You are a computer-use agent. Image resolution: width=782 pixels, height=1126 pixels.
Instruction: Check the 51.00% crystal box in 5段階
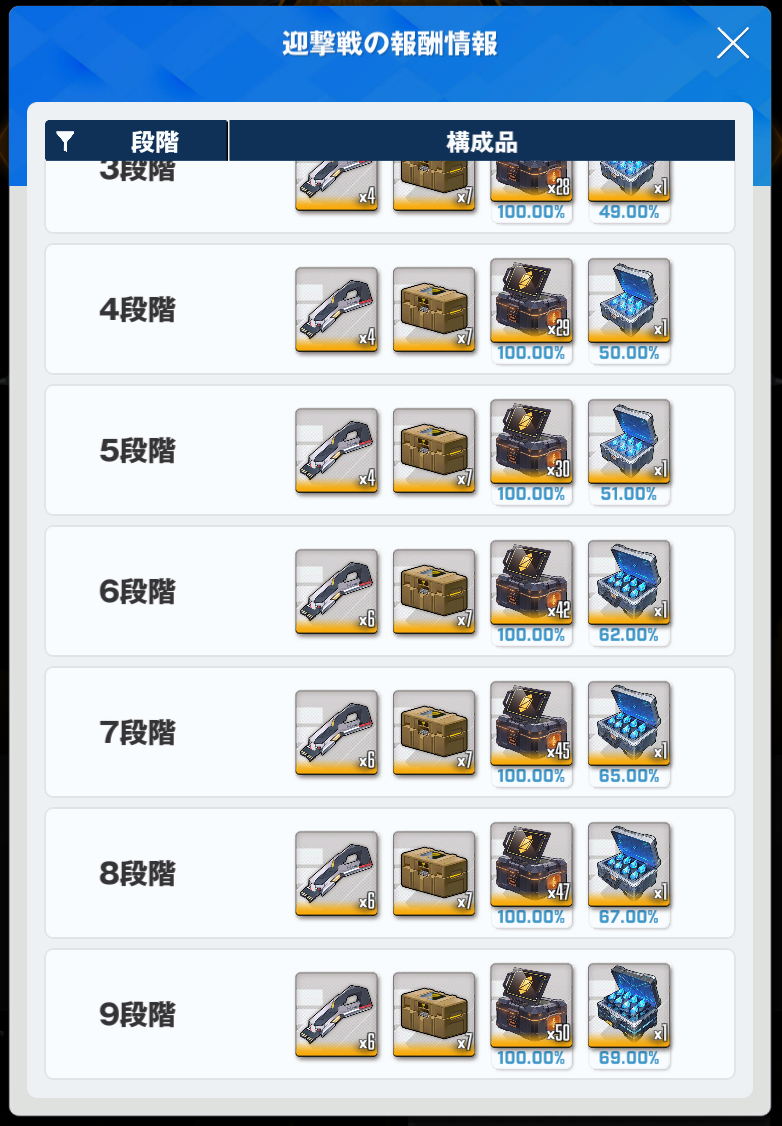tap(629, 442)
